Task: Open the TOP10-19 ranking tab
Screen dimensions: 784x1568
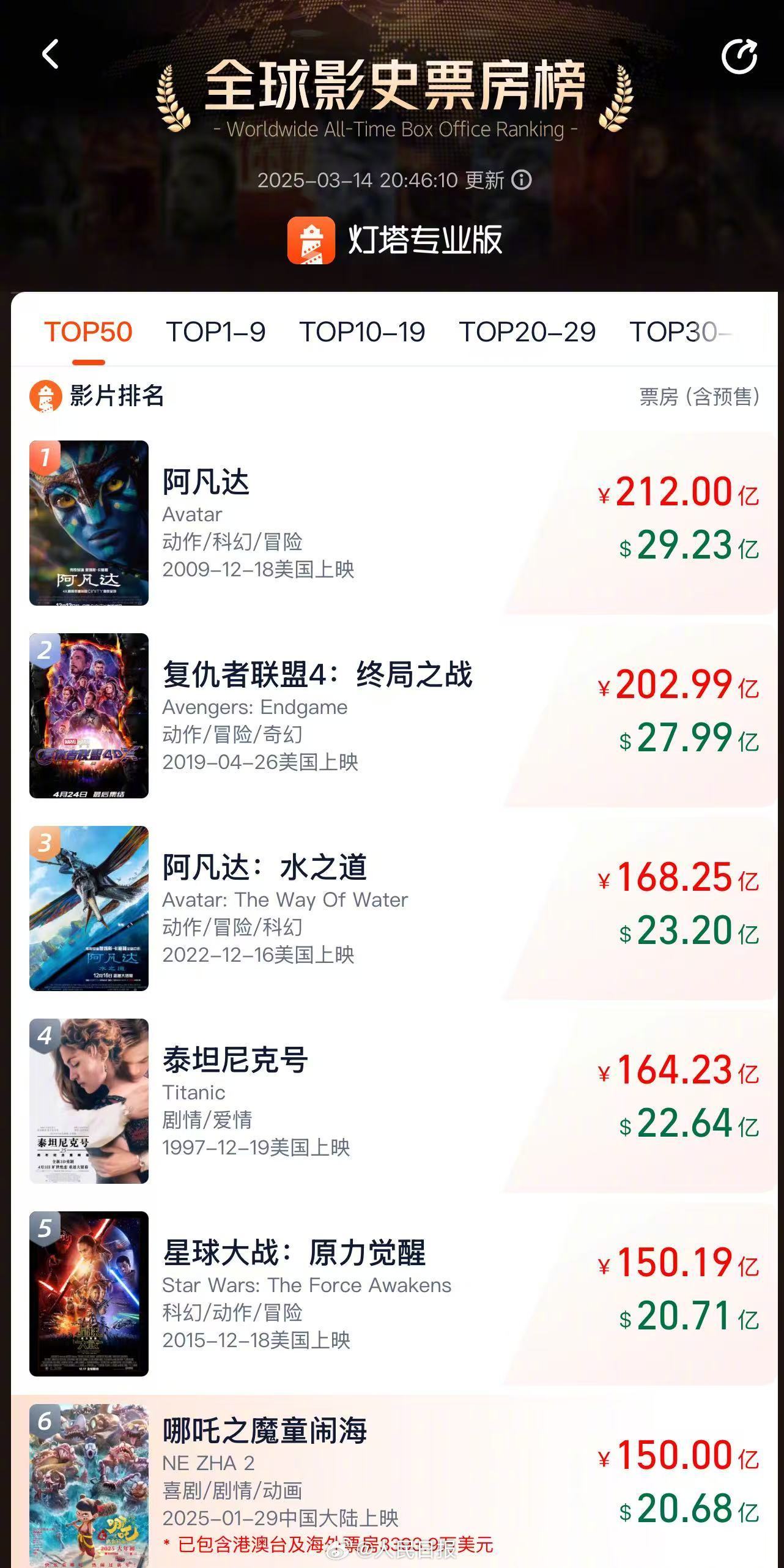Action: point(365,332)
